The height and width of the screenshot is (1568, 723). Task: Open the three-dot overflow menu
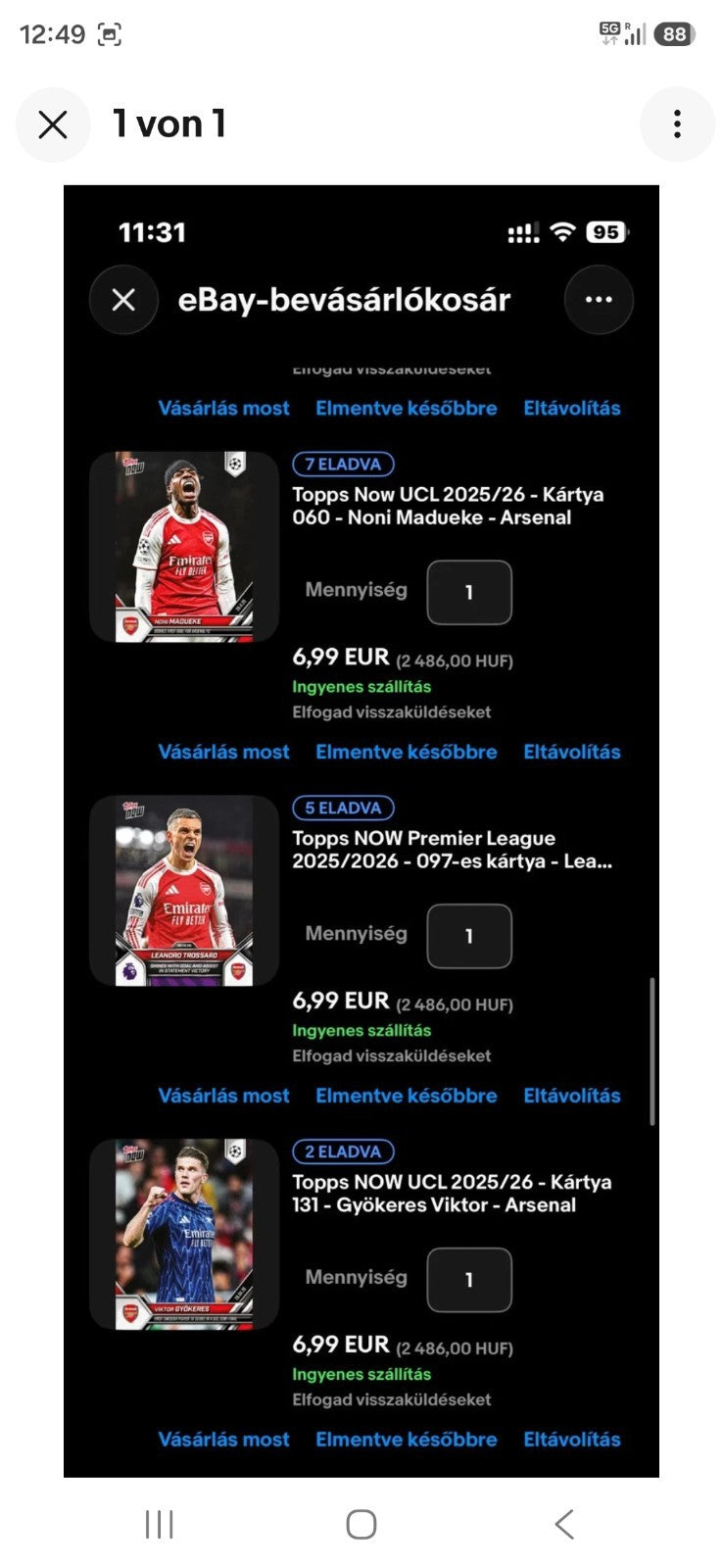click(677, 124)
